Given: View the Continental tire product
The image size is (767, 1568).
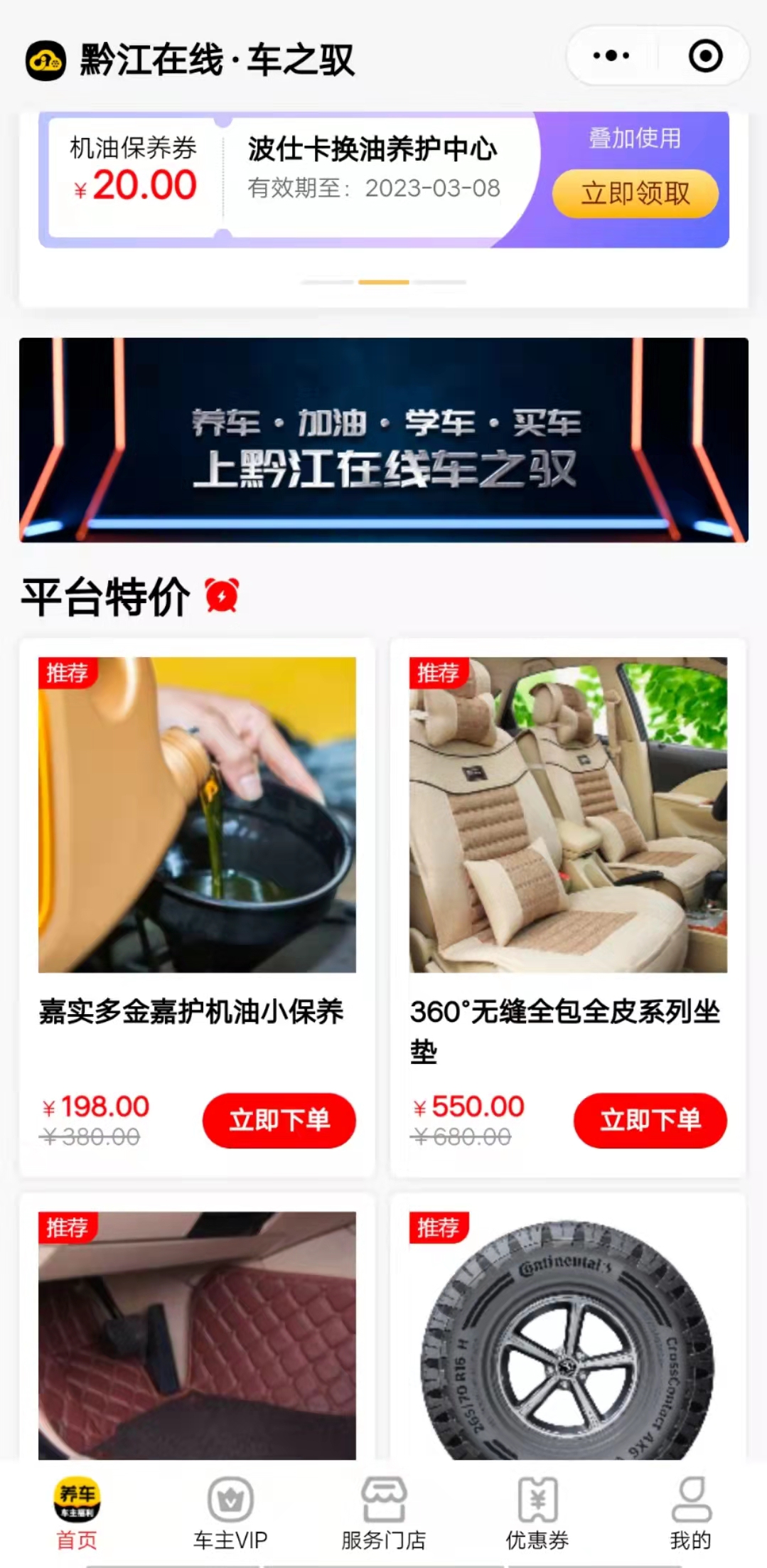Looking at the screenshot, I should coord(568,1335).
